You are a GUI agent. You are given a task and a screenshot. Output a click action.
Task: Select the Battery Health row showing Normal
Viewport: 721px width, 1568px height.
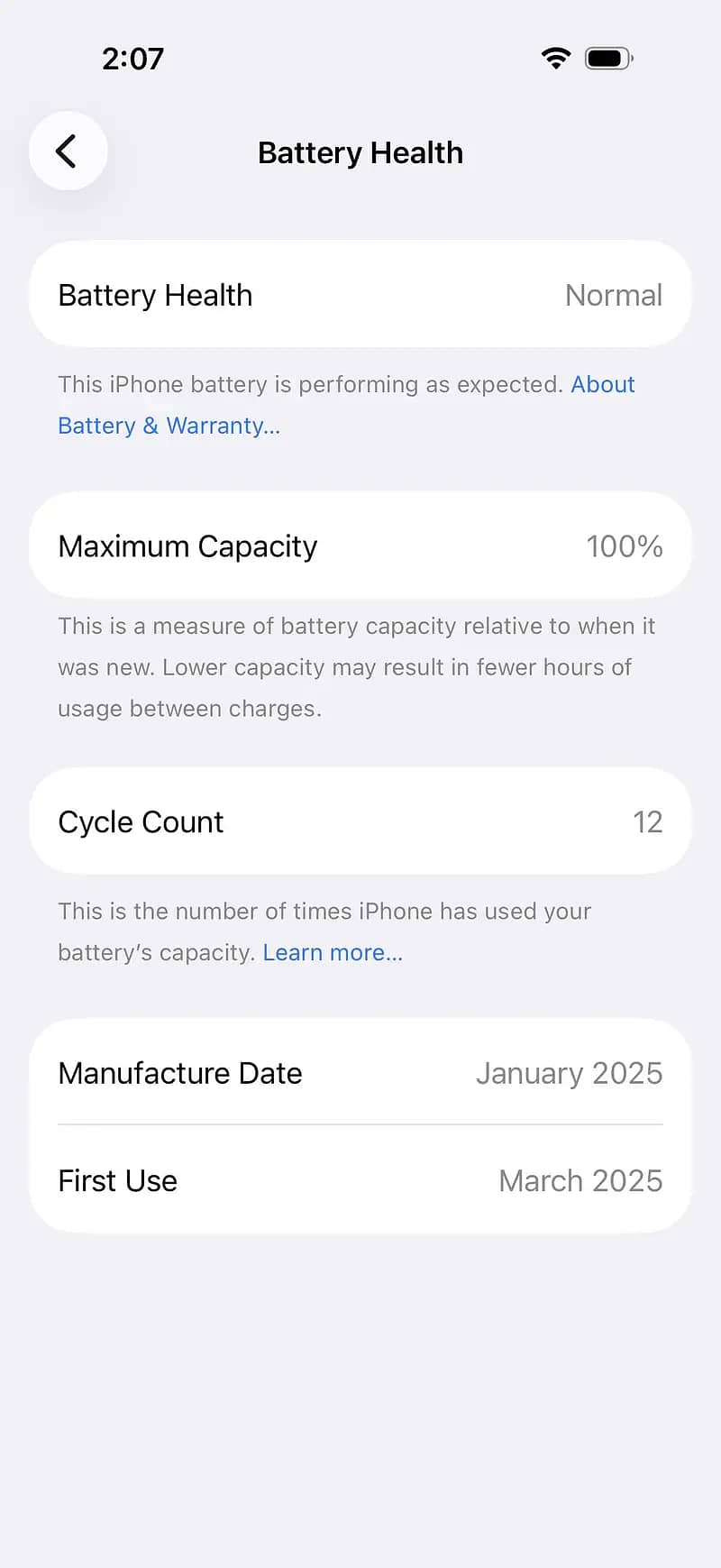click(360, 295)
